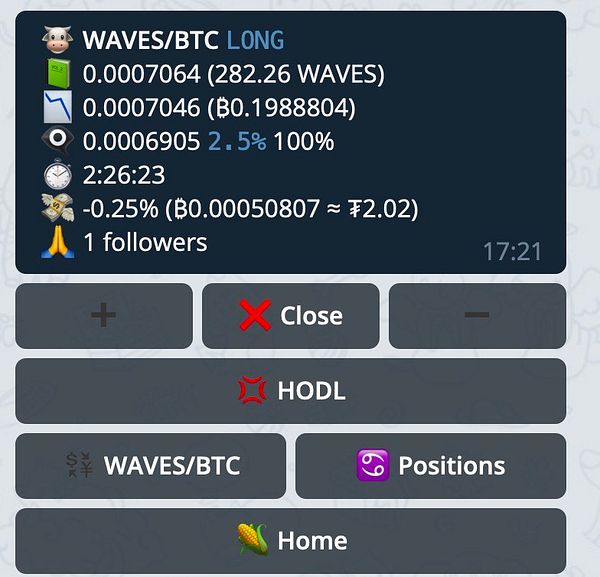Go to the Home menu
The width and height of the screenshot is (600, 577).
click(291, 541)
